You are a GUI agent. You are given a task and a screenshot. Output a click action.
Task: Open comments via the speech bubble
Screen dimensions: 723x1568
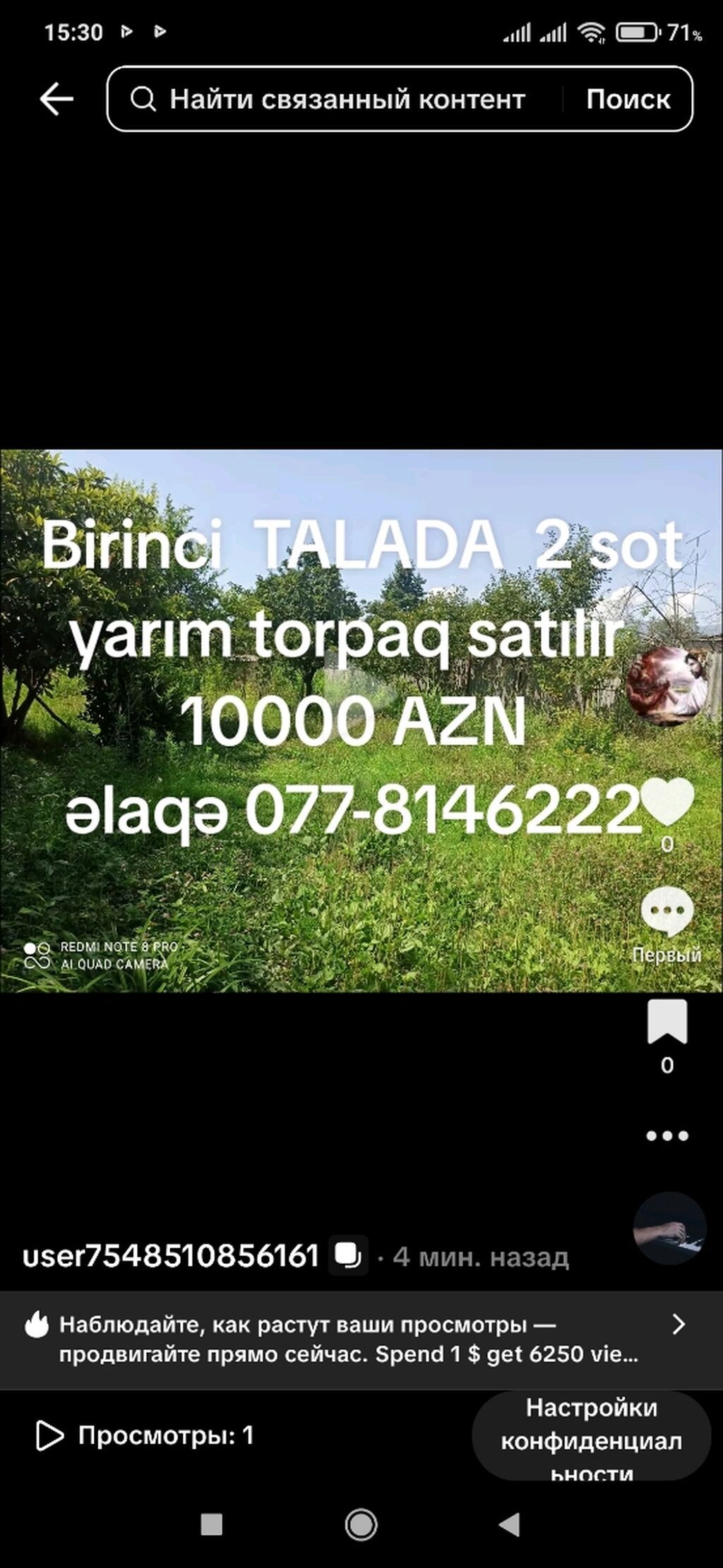[667, 912]
